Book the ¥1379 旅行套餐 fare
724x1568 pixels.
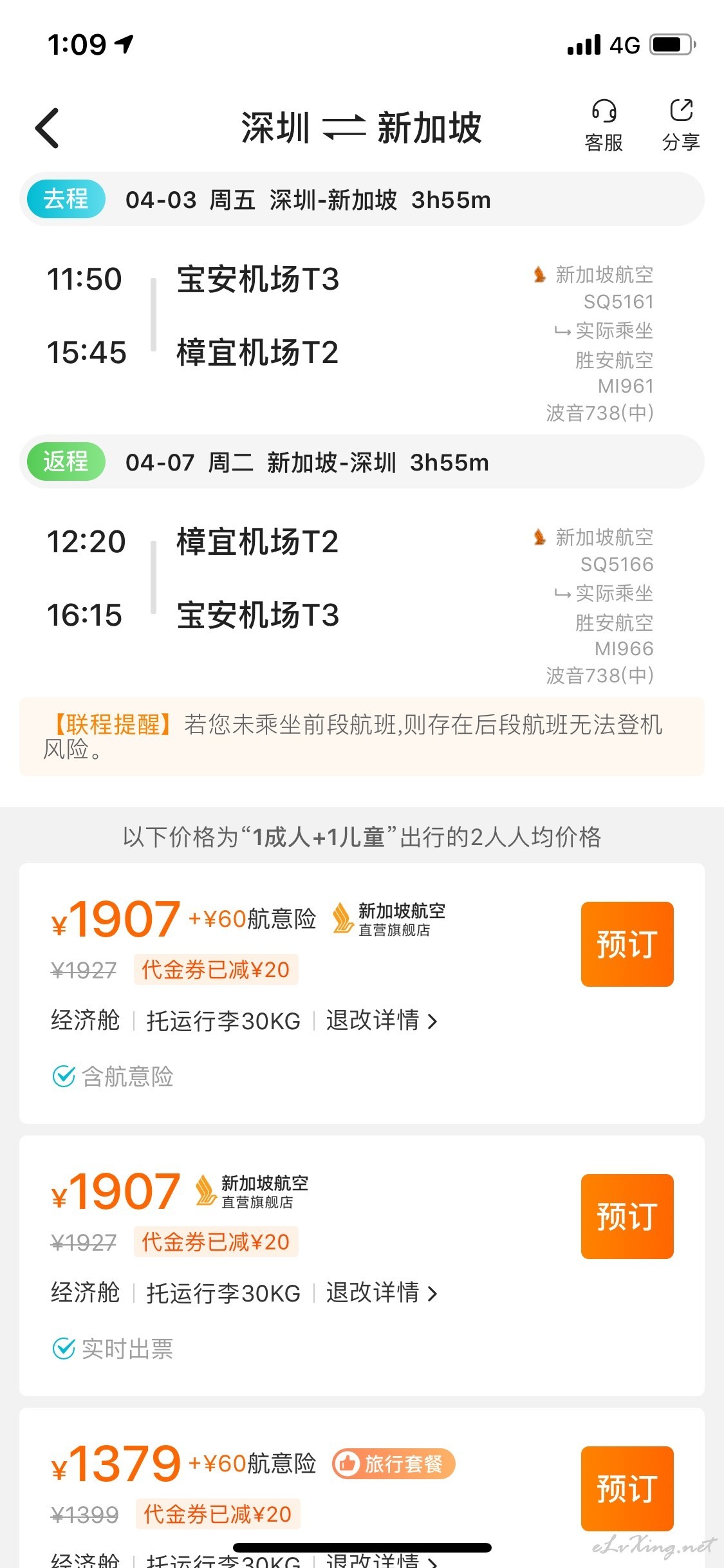627,1488
